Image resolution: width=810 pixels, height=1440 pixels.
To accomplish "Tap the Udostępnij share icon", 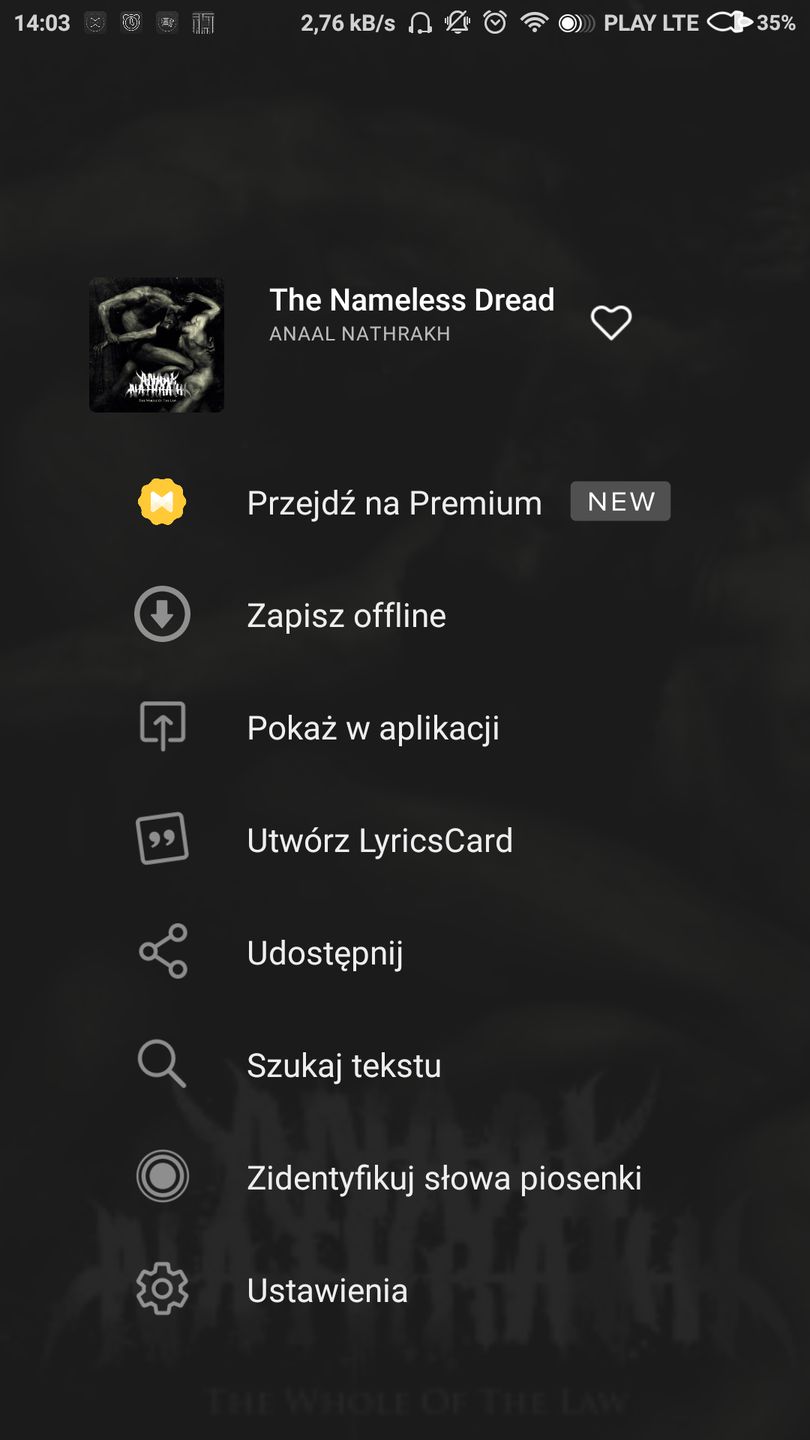I will tap(161, 951).
